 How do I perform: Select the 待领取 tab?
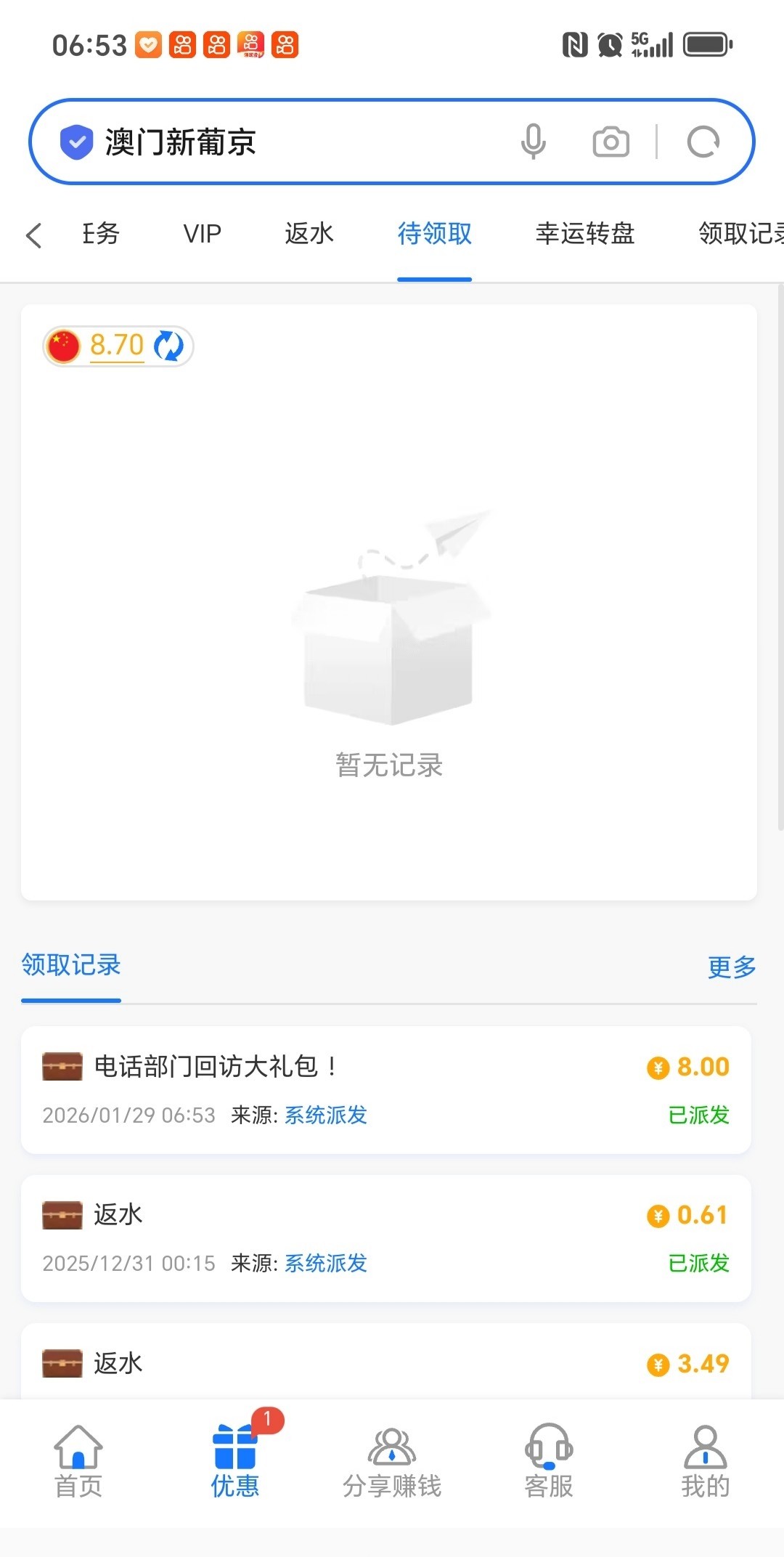pyautogui.click(x=434, y=234)
